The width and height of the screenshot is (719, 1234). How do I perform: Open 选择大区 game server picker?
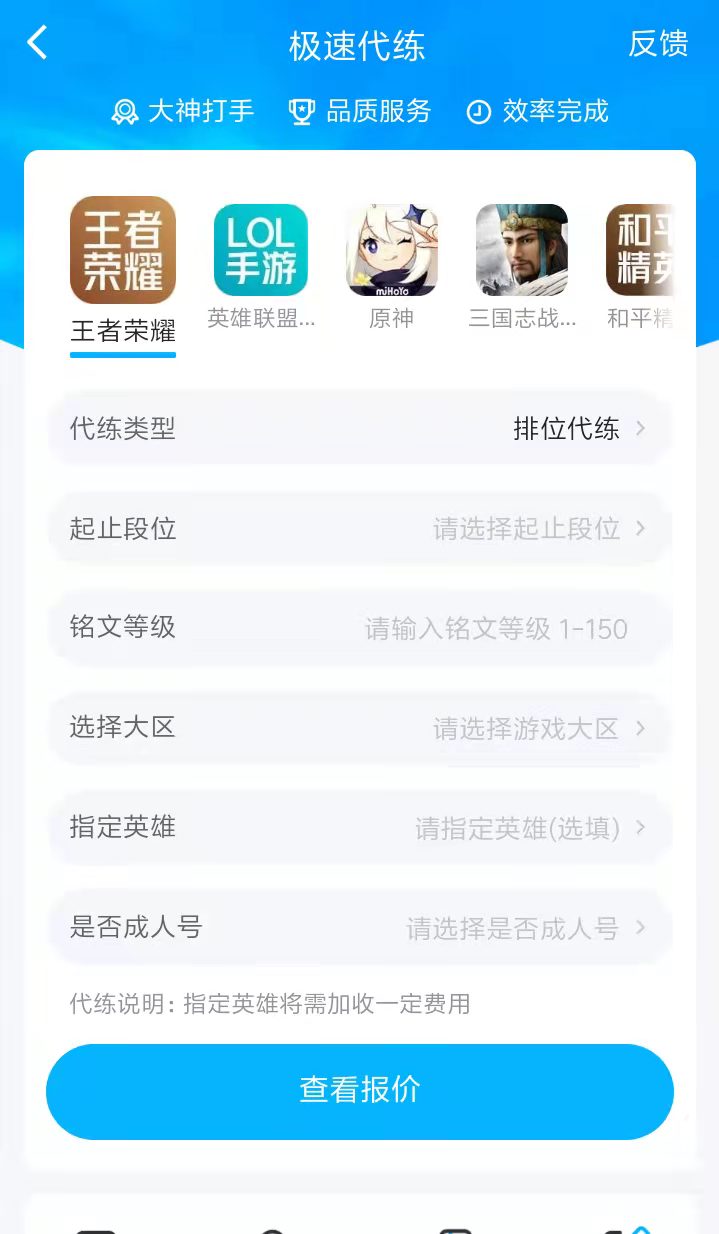360,728
